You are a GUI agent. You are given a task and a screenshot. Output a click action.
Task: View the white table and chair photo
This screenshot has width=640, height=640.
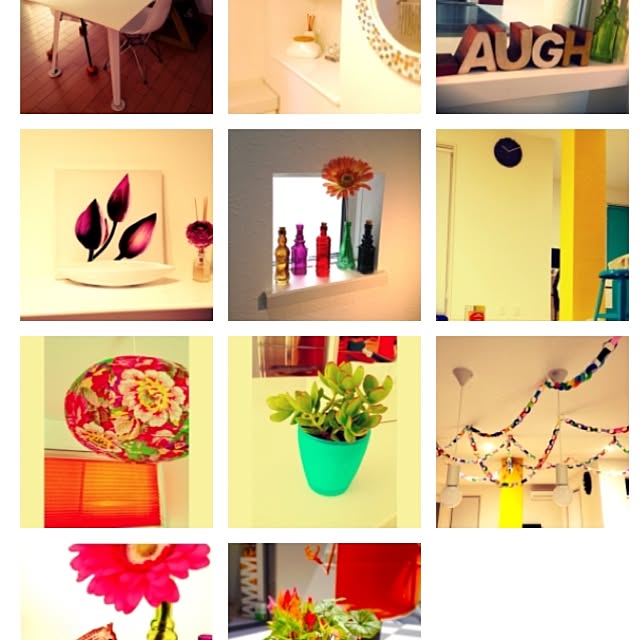pos(116,55)
